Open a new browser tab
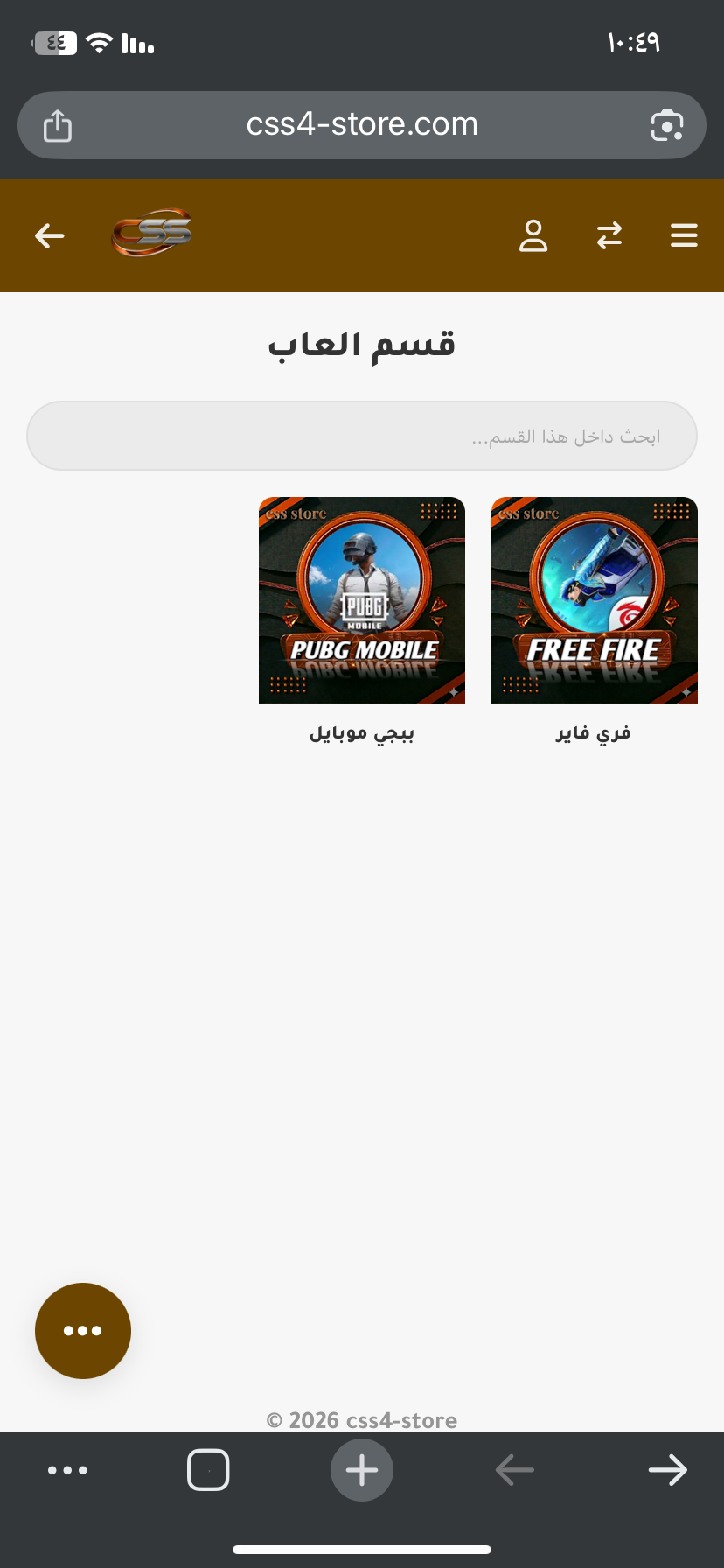 coord(362,1470)
